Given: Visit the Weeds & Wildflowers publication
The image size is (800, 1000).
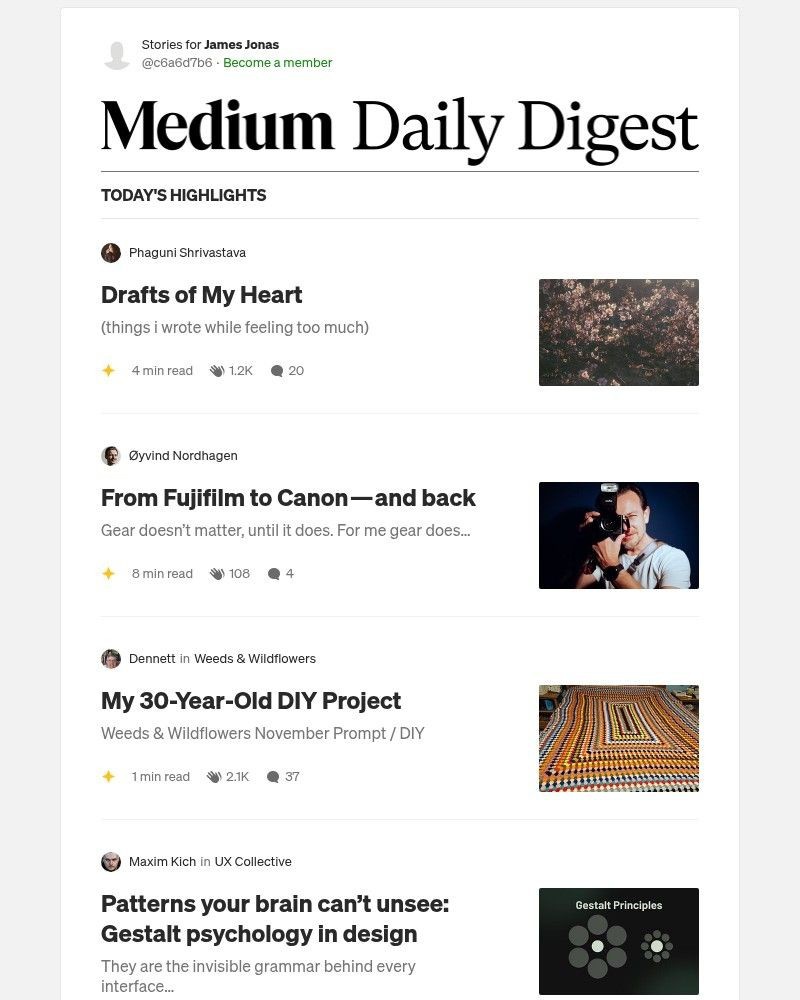Looking at the screenshot, I should 254,659.
